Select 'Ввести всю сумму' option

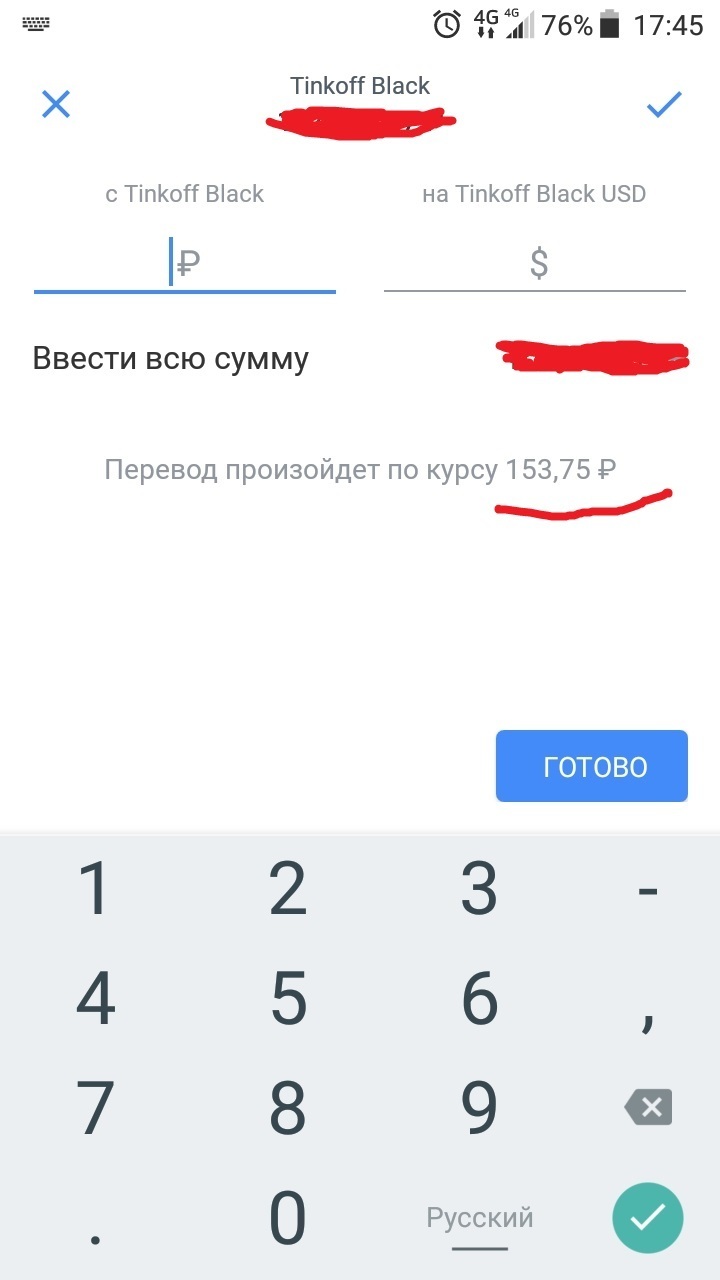pyautogui.click(x=171, y=358)
